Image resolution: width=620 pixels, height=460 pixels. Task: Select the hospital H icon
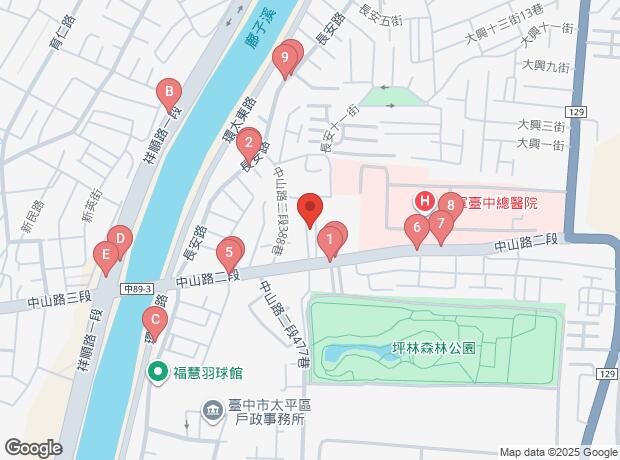[x=425, y=201]
